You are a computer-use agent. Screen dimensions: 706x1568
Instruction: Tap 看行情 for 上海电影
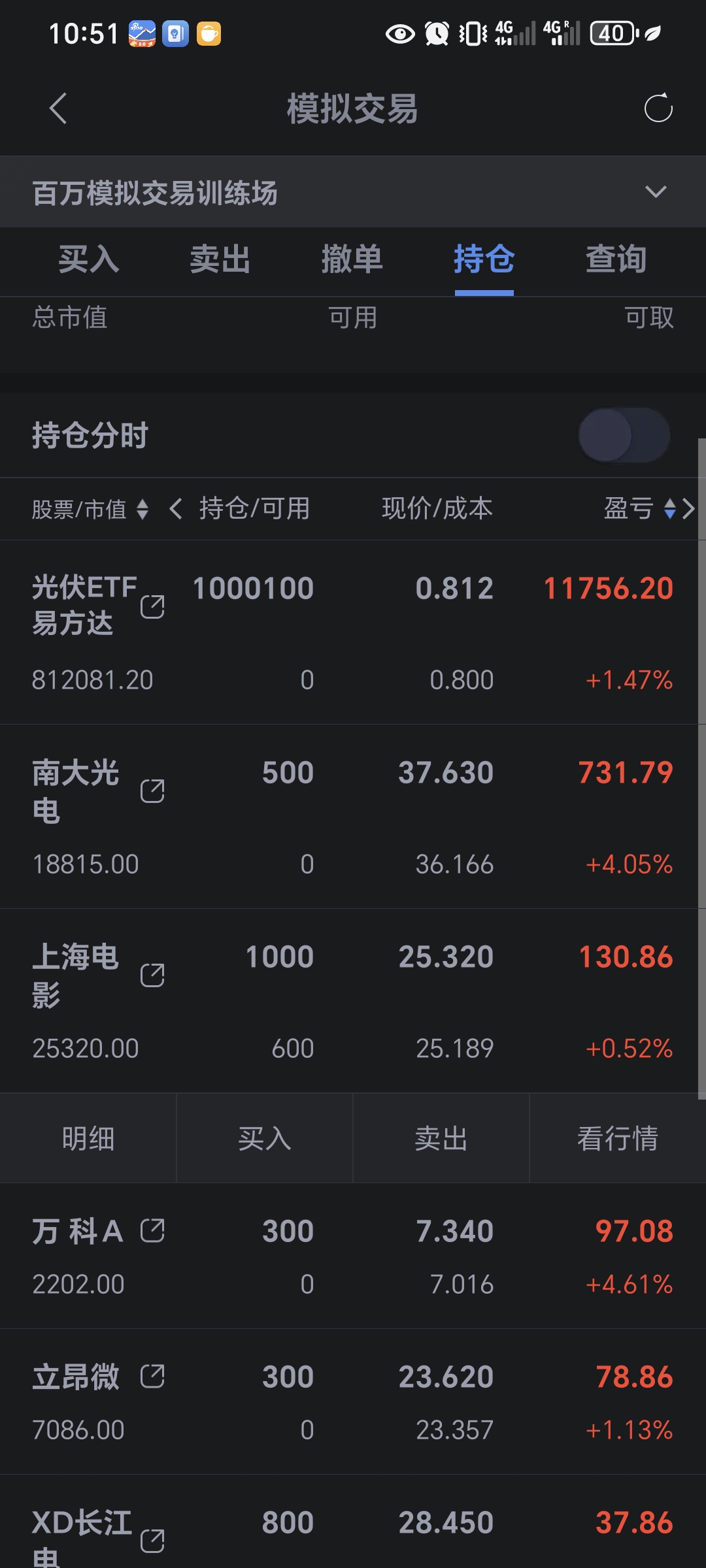pyautogui.click(x=618, y=1138)
